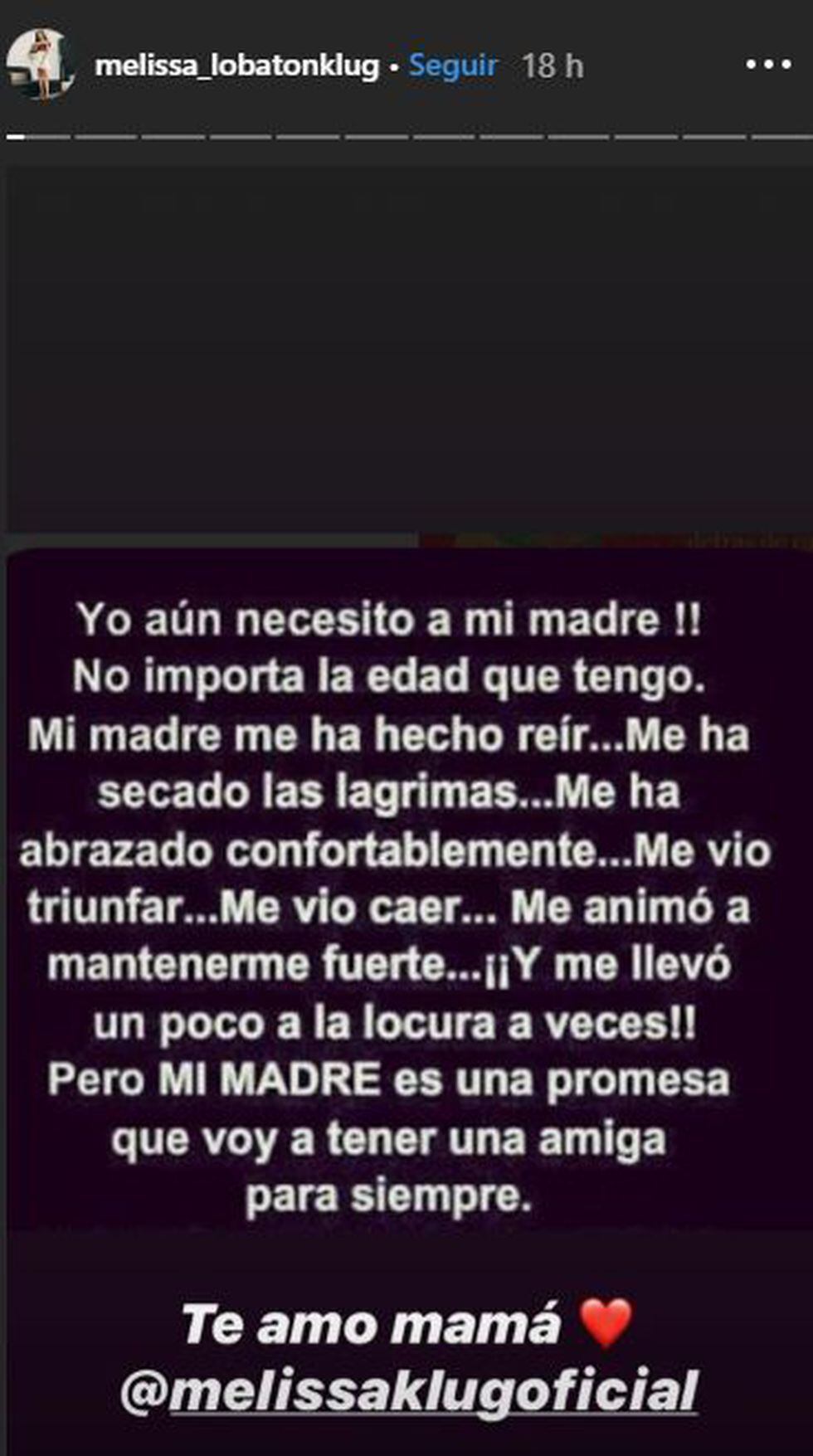Tap the melissa_lobatonklug username
The width and height of the screenshot is (813, 1456).
tap(236, 66)
